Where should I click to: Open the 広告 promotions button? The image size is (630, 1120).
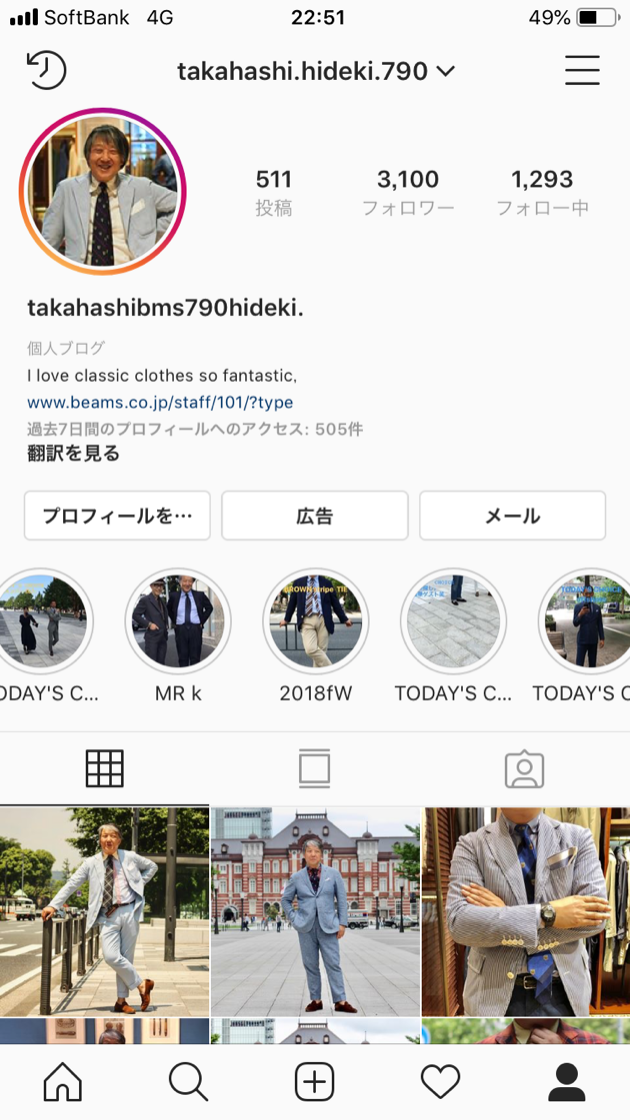tap(314, 516)
